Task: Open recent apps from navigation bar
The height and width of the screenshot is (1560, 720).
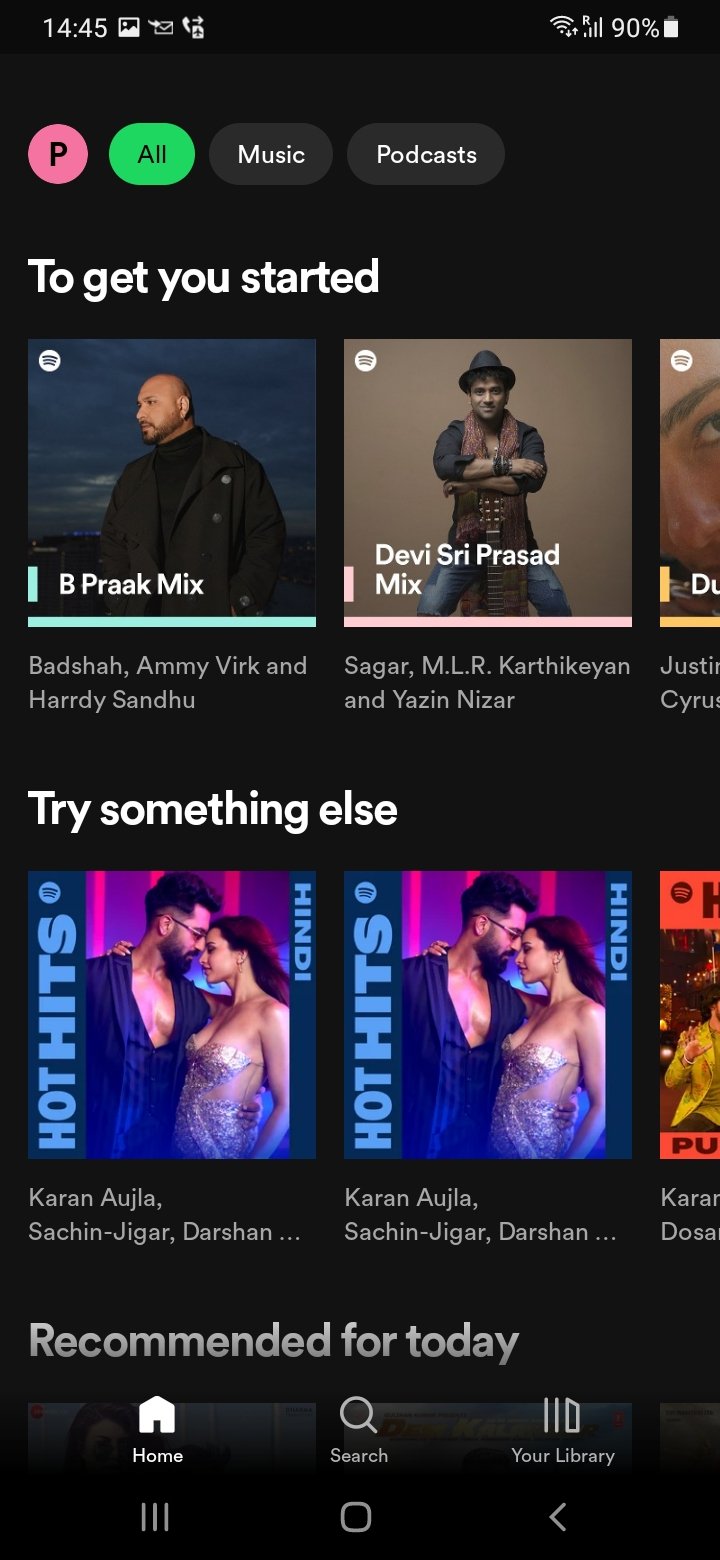Action: tap(155, 1517)
